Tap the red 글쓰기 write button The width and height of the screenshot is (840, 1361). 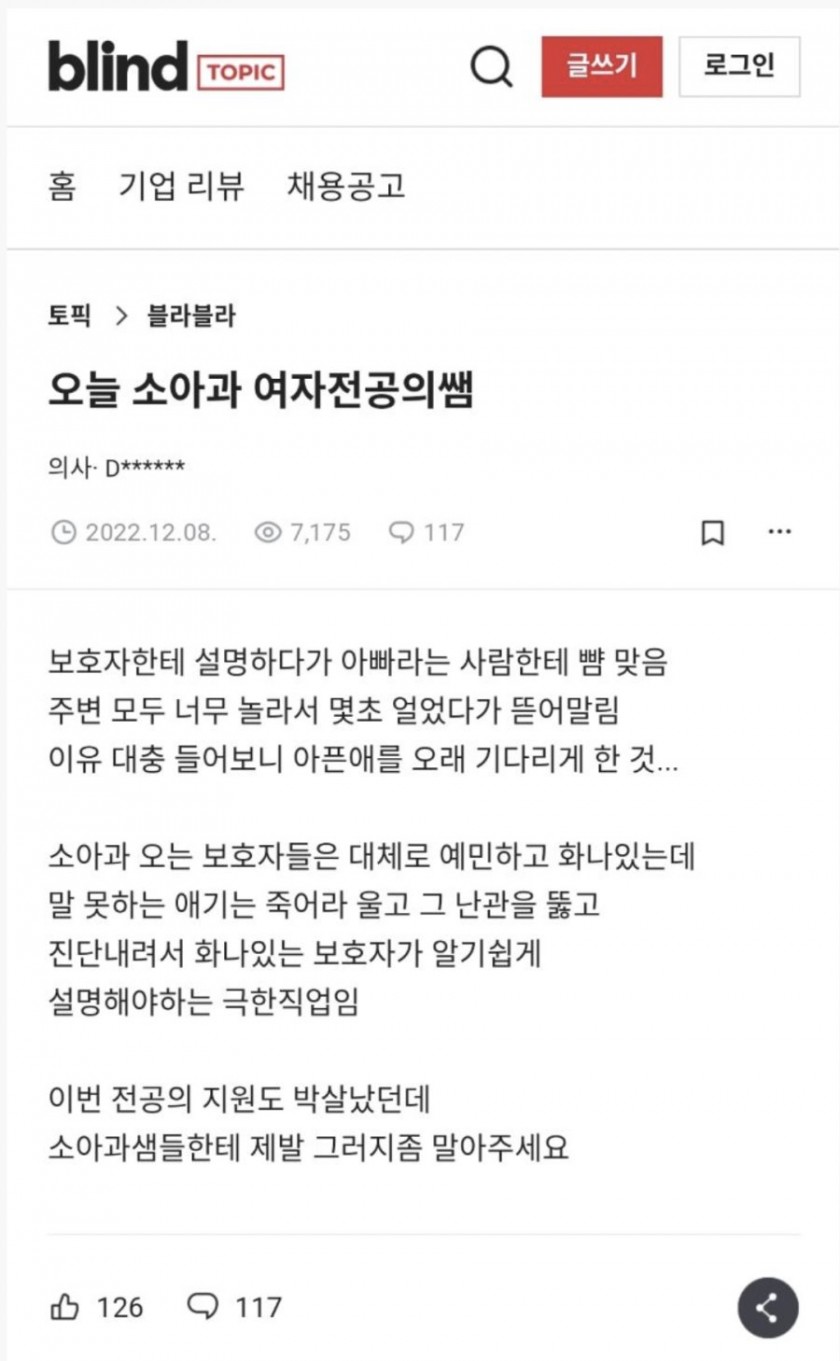(x=602, y=67)
